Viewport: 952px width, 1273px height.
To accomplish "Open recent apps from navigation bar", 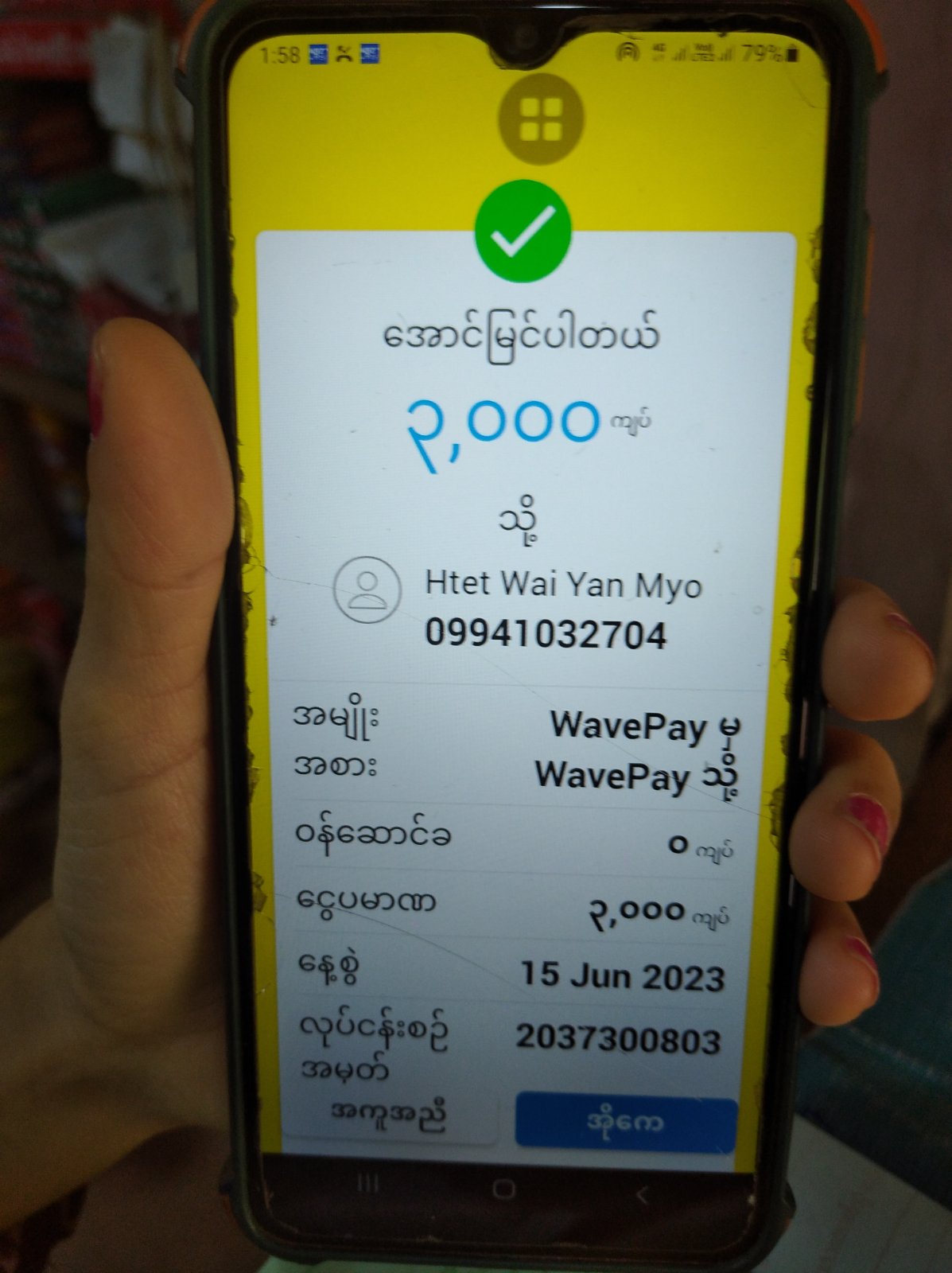I will (x=367, y=1184).
